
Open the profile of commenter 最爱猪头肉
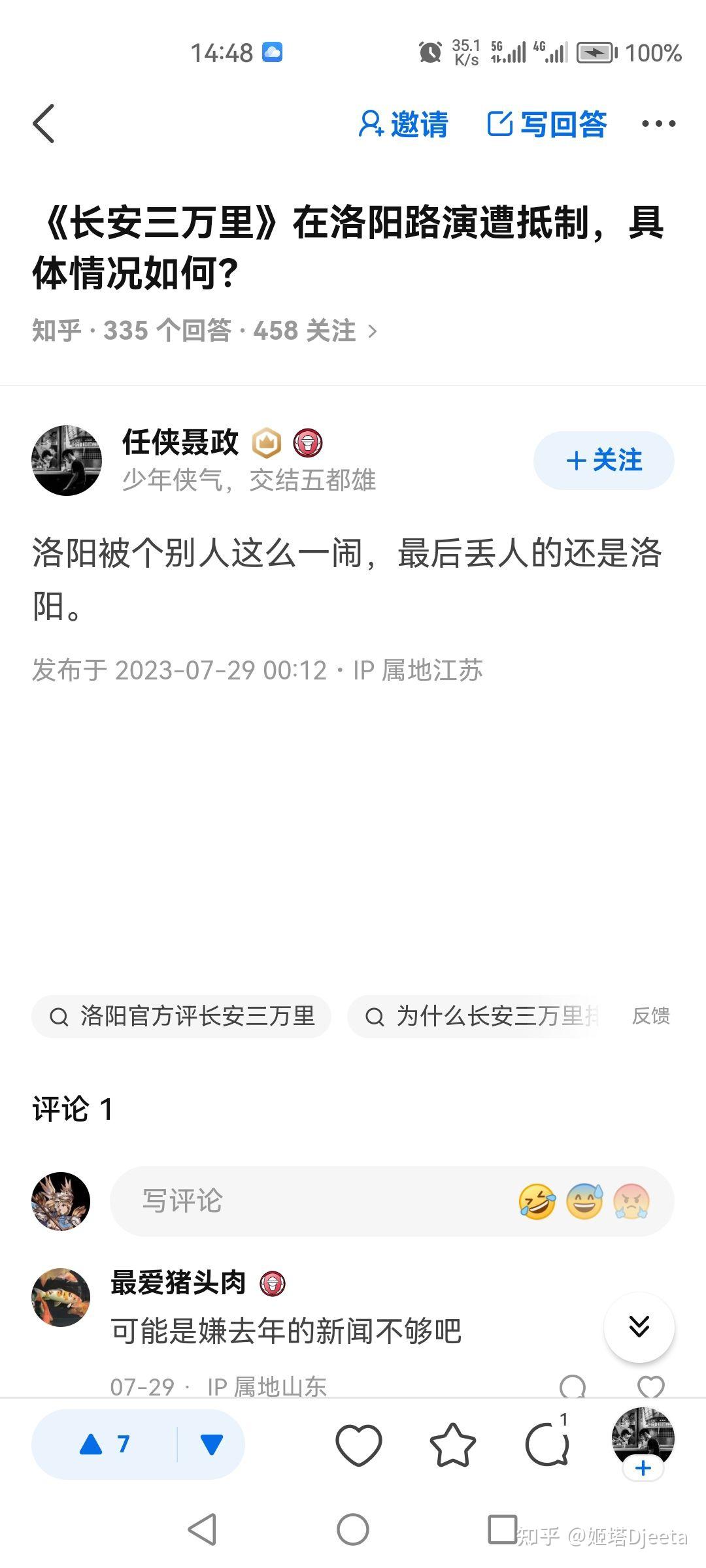coord(61,1298)
